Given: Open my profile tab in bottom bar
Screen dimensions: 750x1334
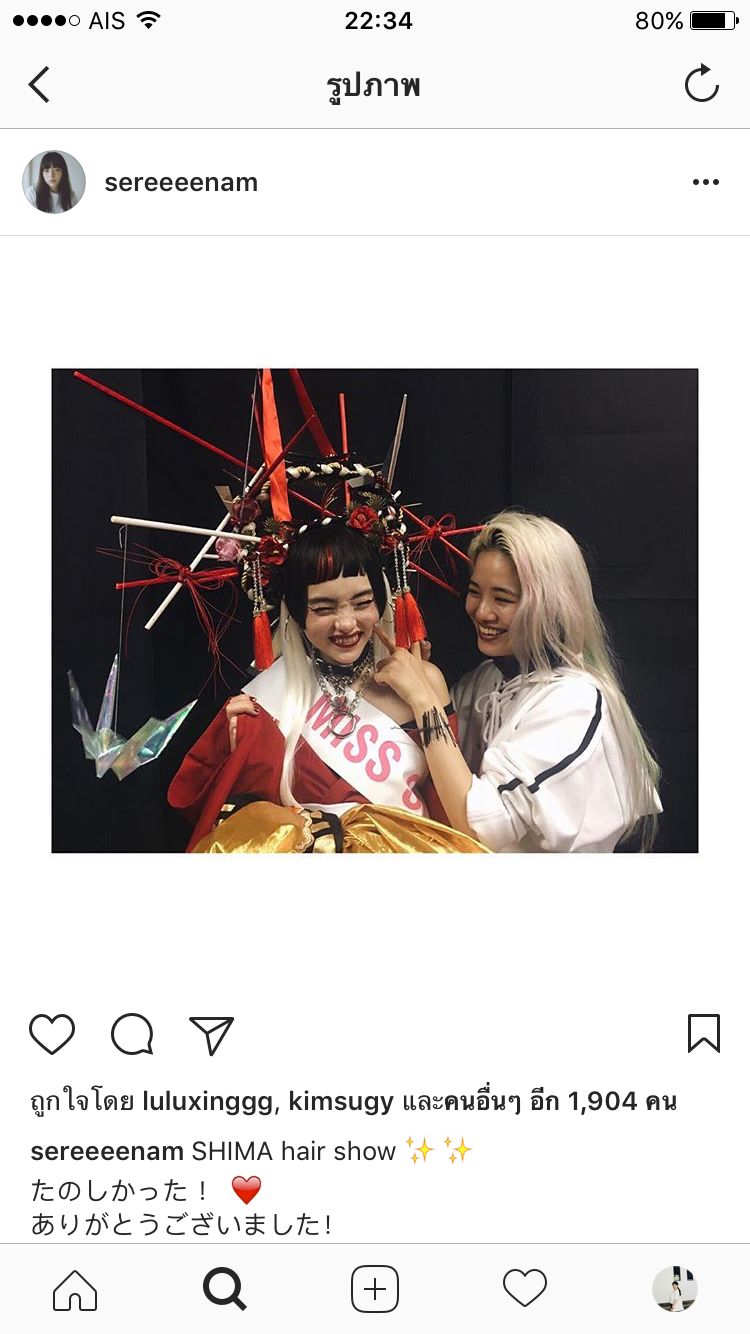Looking at the screenshot, I should pyautogui.click(x=675, y=1289).
